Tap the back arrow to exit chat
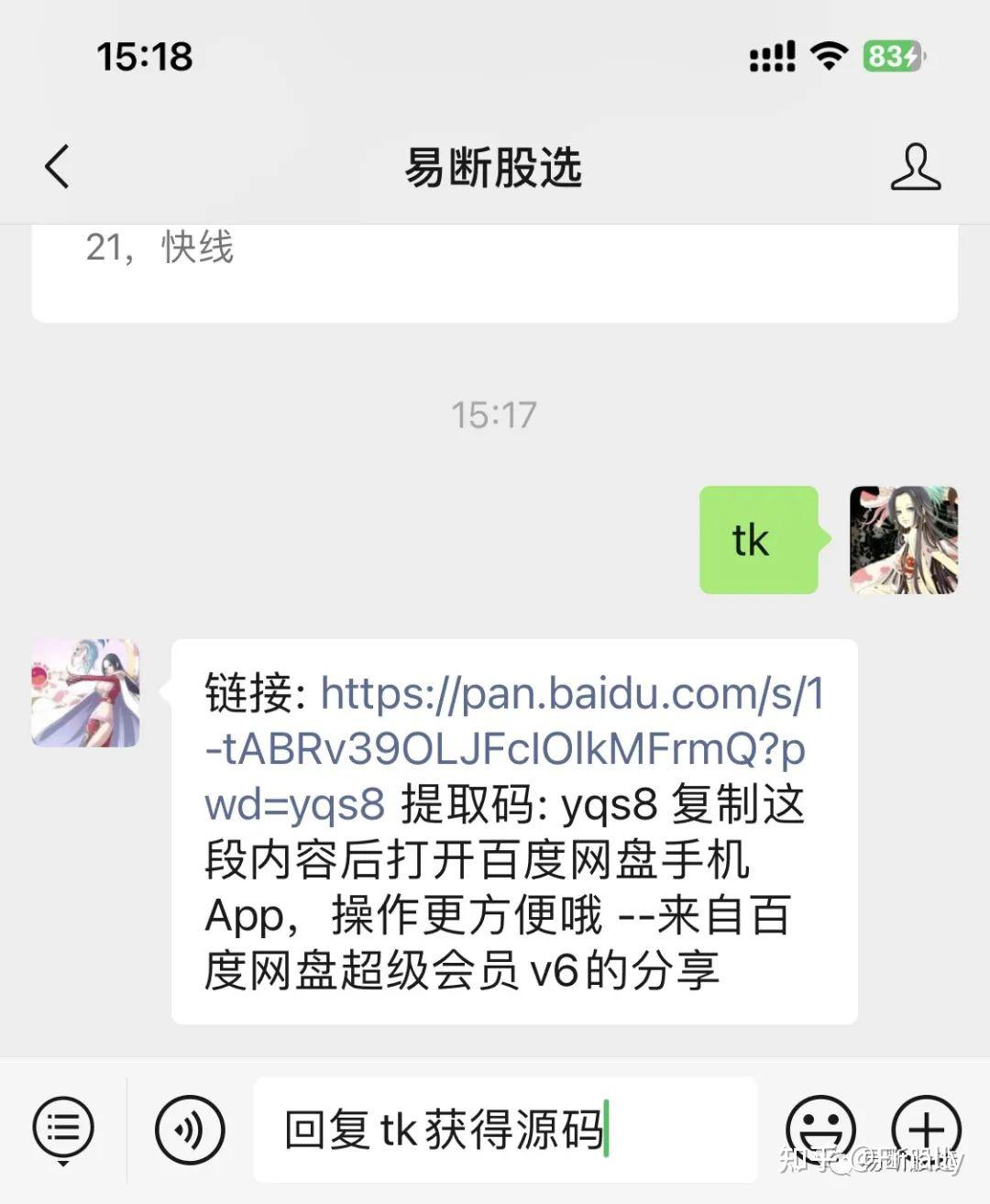Image resolution: width=990 pixels, height=1204 pixels. pyautogui.click(x=57, y=168)
